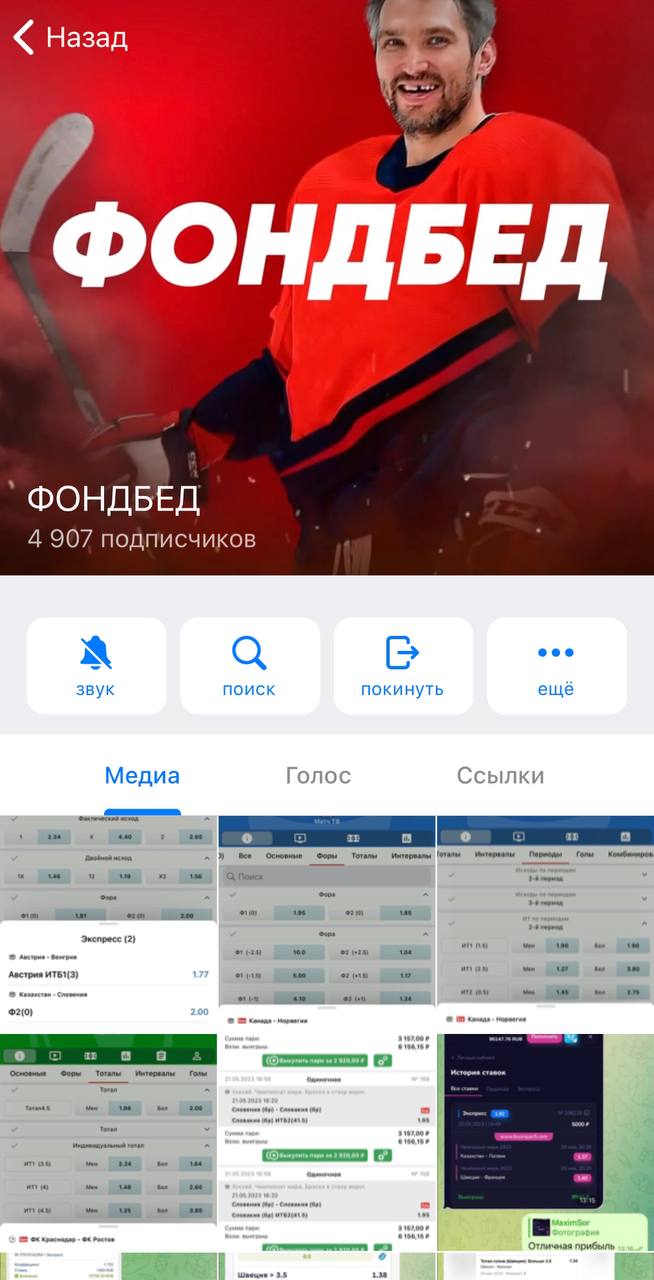The height and width of the screenshot is (1280, 654).
Task: Switch to the Ссылки tab
Action: (500, 776)
